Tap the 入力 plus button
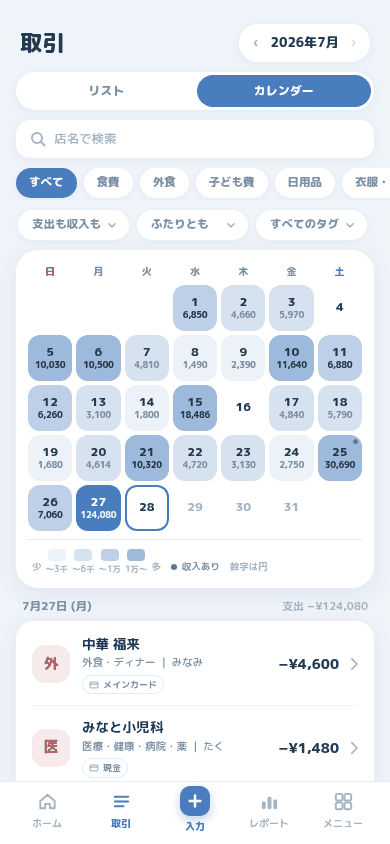This screenshot has height=844, width=390. (x=195, y=801)
